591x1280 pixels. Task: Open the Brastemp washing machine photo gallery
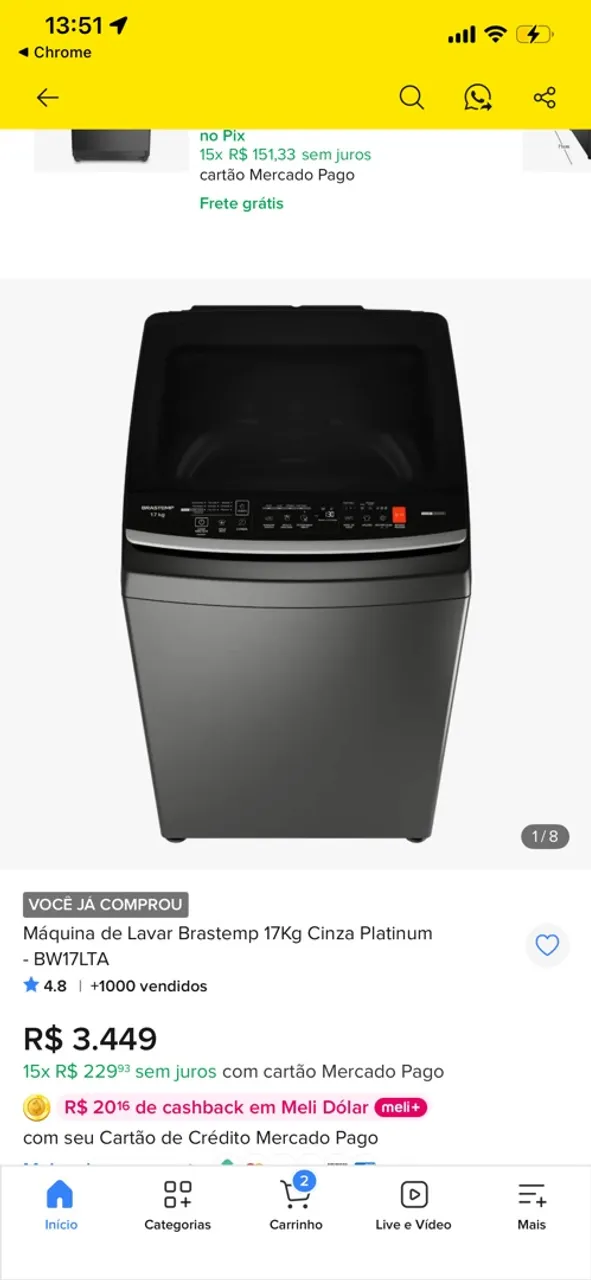(x=295, y=573)
